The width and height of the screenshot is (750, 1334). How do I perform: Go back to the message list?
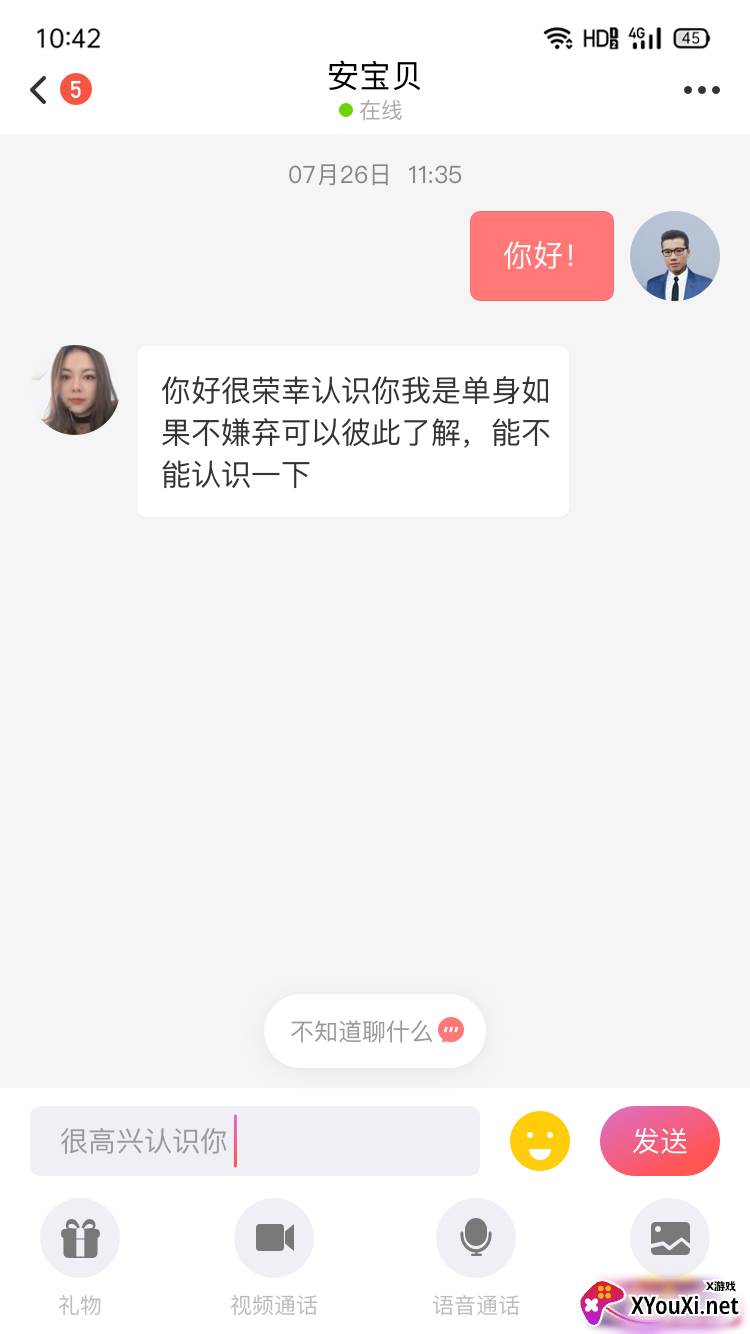pyautogui.click(x=40, y=90)
